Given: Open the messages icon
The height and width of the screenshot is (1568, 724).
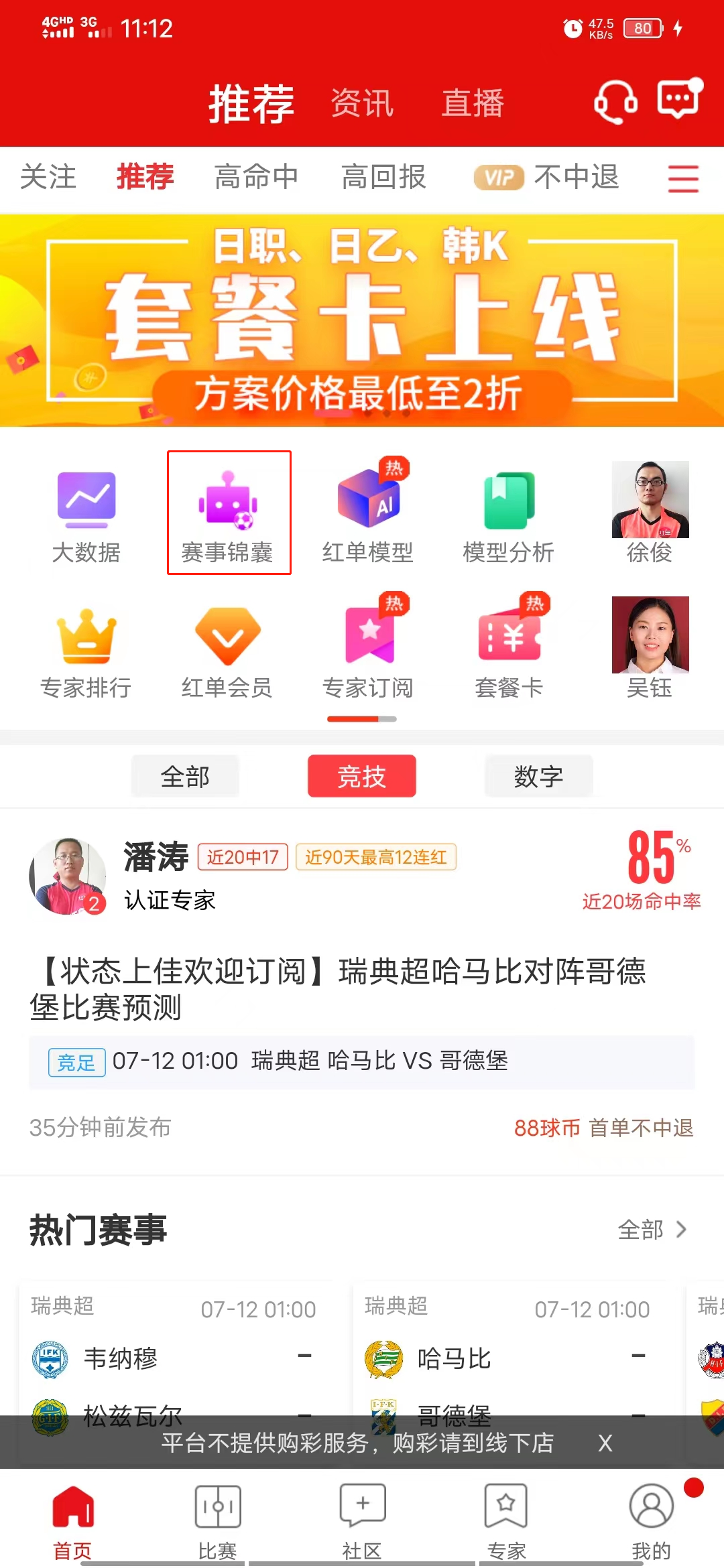Looking at the screenshot, I should coord(678,101).
